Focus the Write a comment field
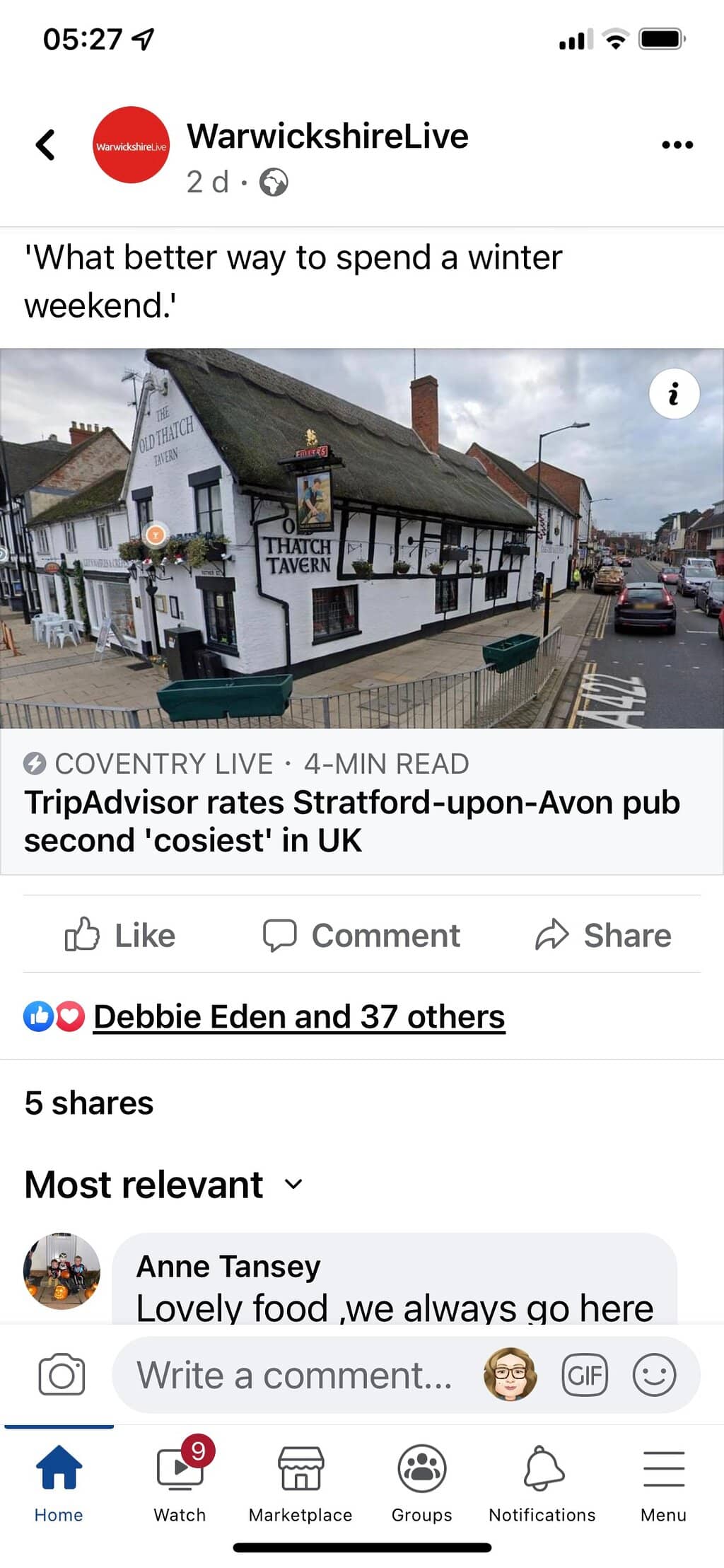The image size is (724, 1568). (x=294, y=1375)
